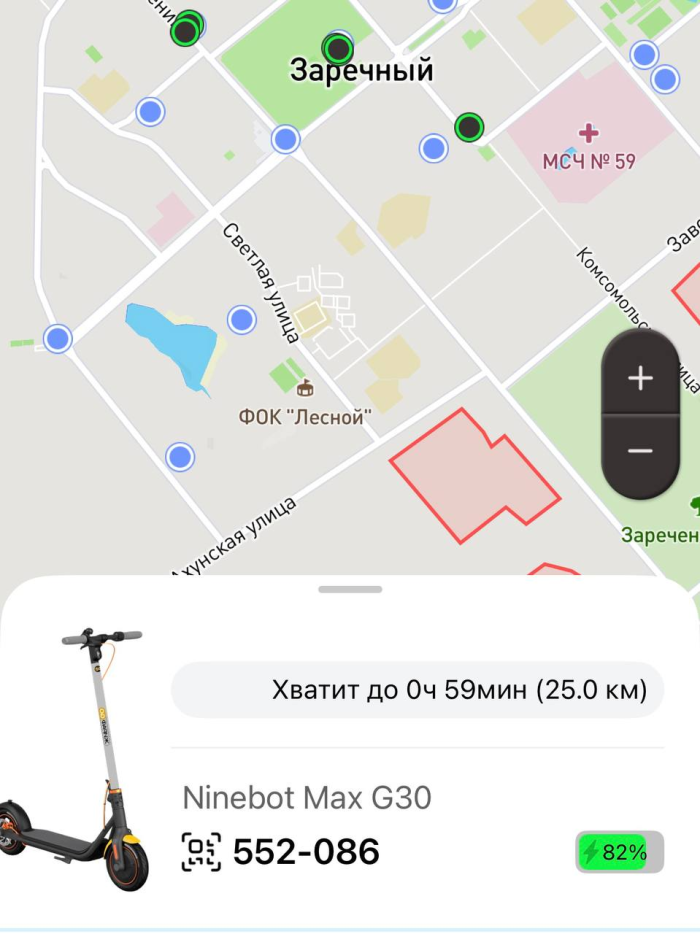Expand the scooter panel using the handle
700x934 pixels.
pos(350,590)
